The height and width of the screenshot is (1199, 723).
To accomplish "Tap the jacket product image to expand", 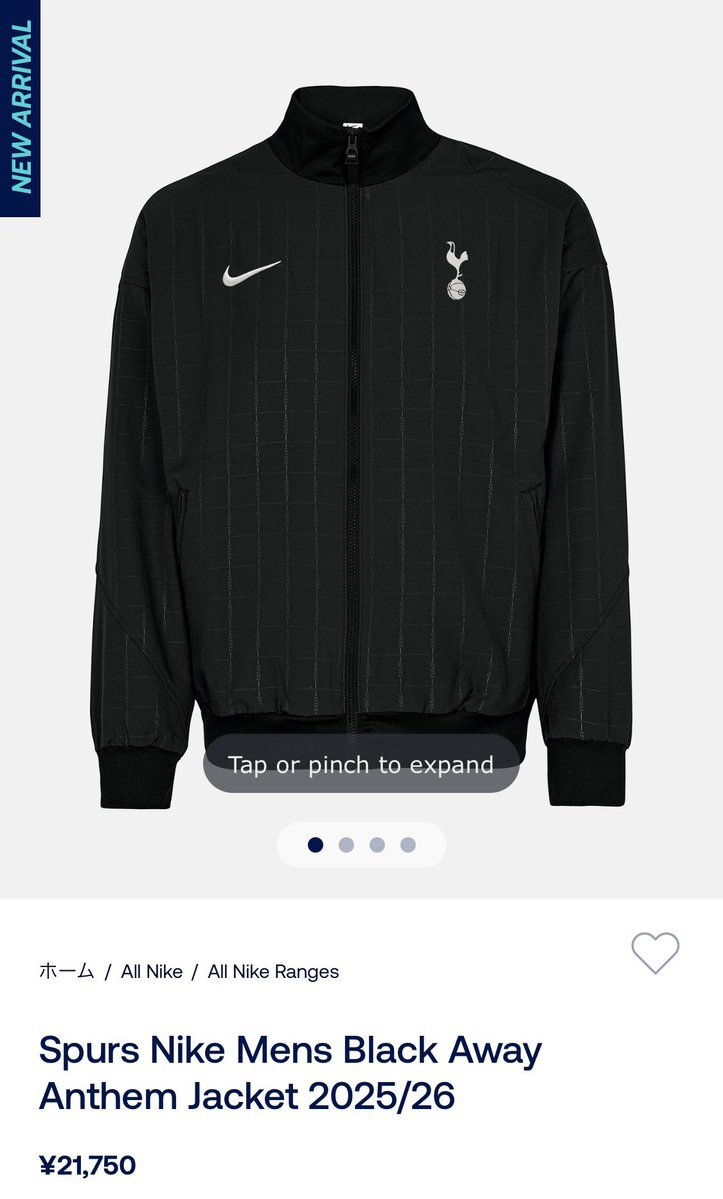I will pos(362,447).
